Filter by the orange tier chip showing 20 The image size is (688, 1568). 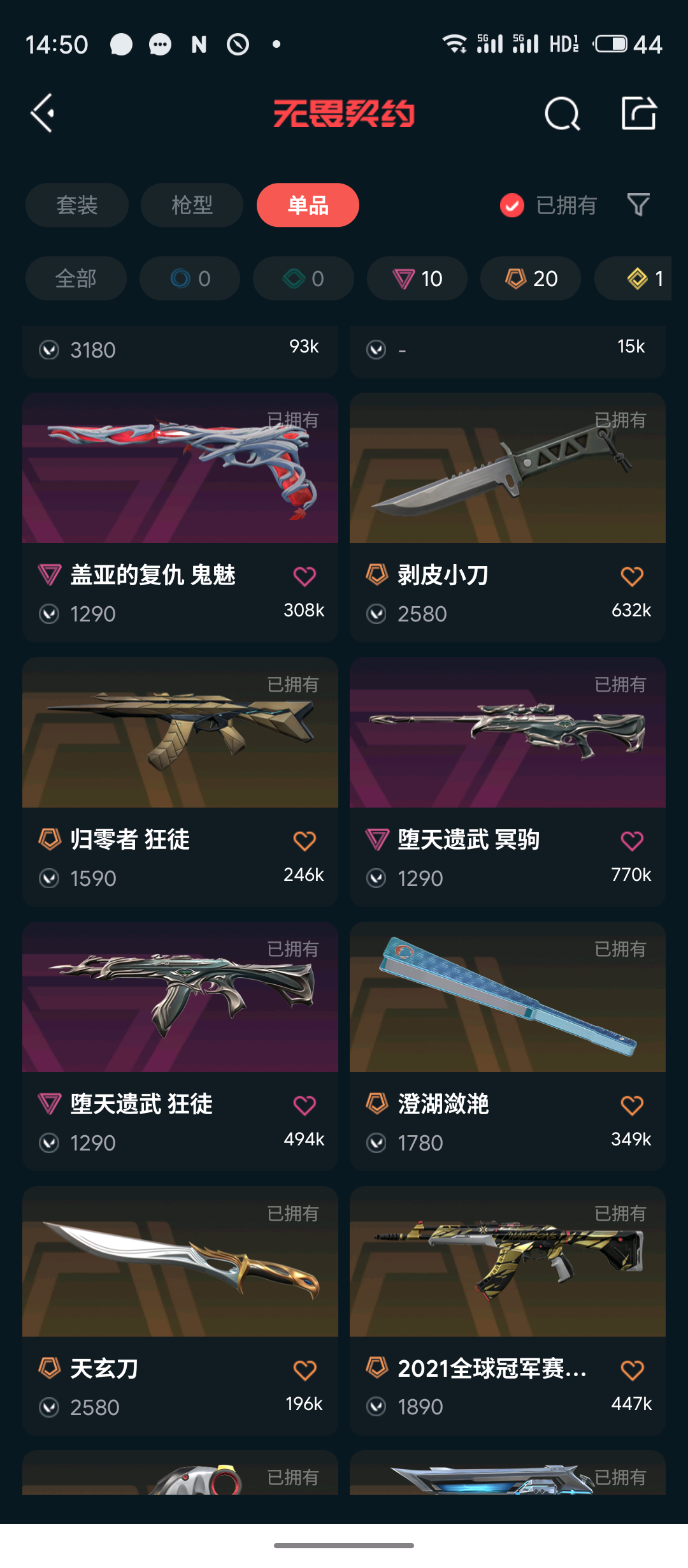(x=531, y=279)
